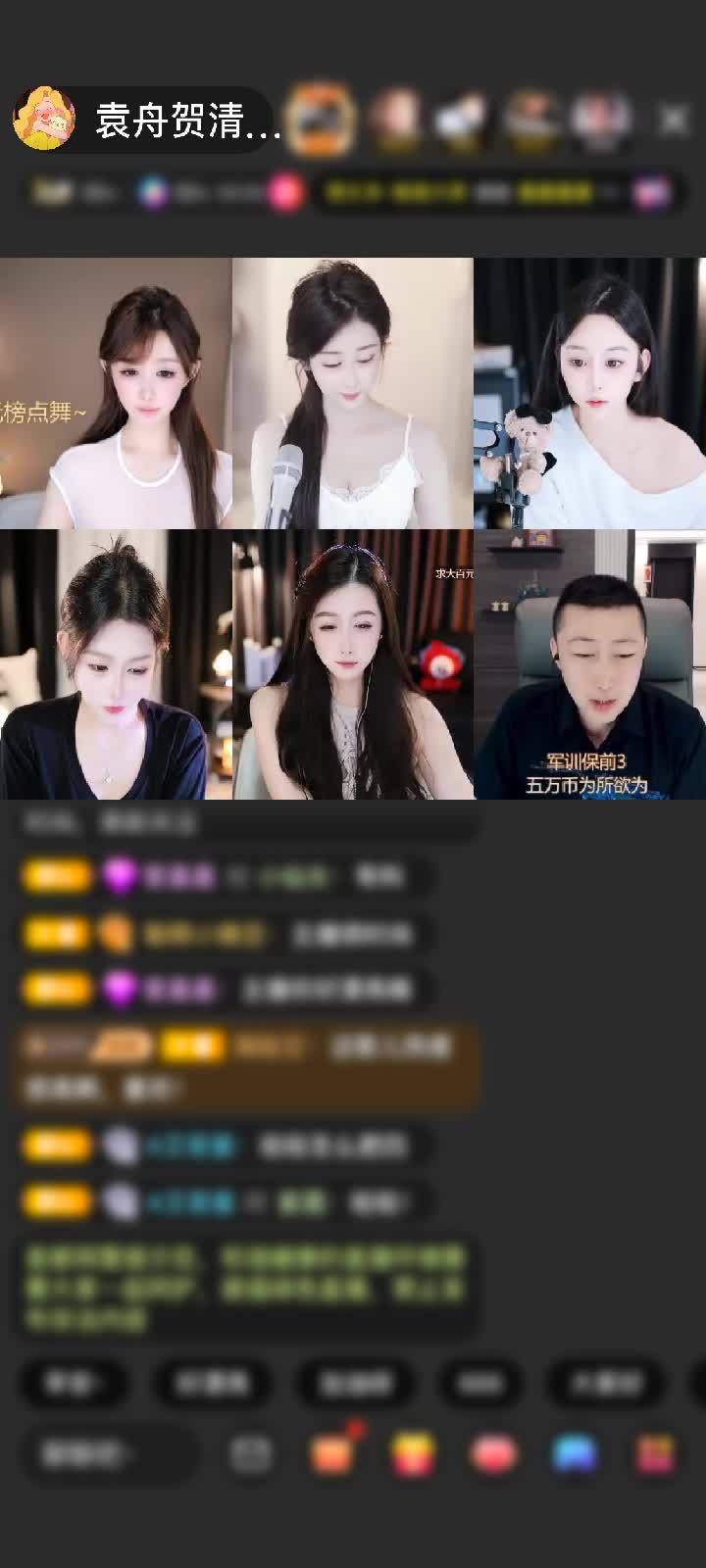Open the blue icon in bottom bar
The height and width of the screenshot is (1568, 706).
tap(575, 1454)
